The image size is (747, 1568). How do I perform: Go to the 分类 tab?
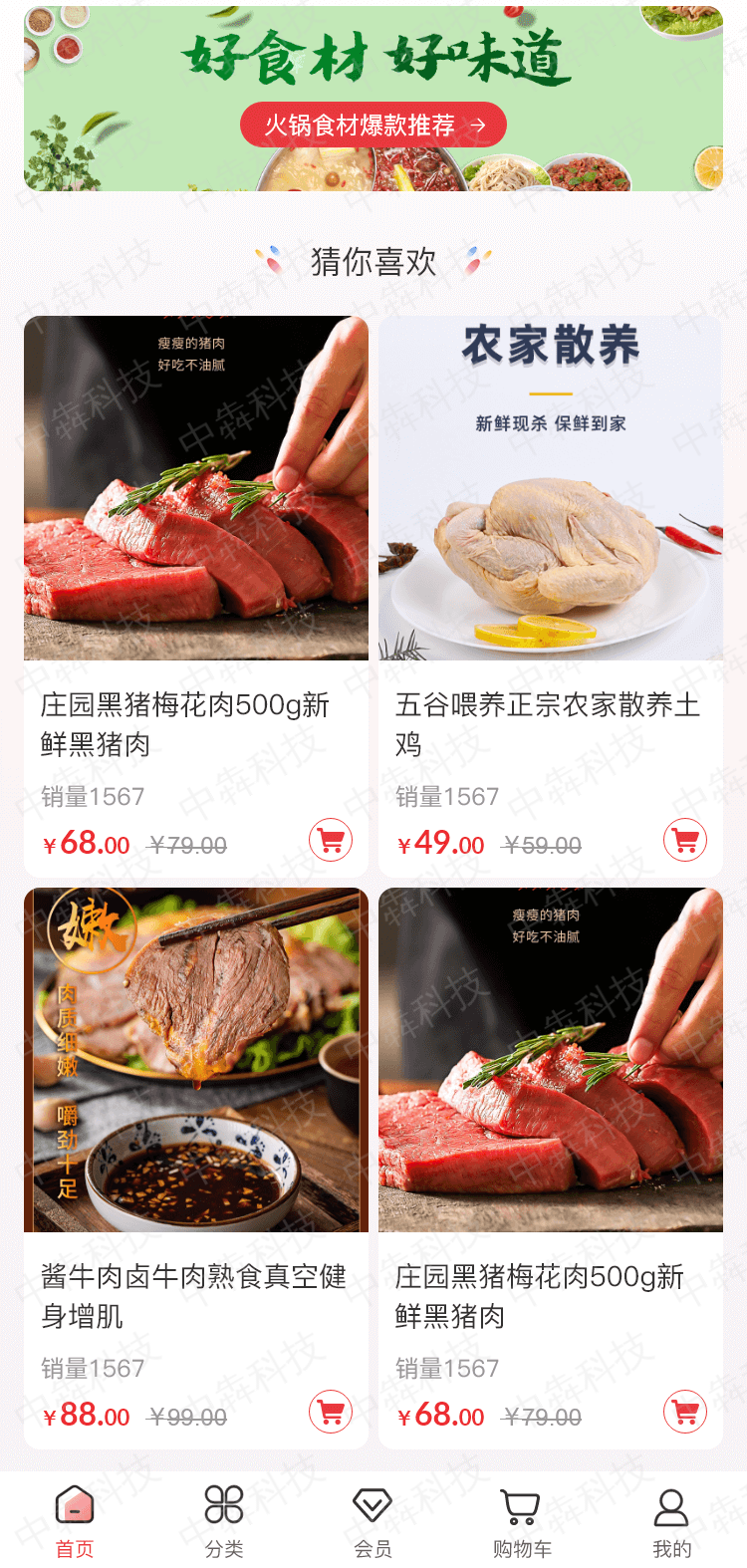tap(224, 1521)
